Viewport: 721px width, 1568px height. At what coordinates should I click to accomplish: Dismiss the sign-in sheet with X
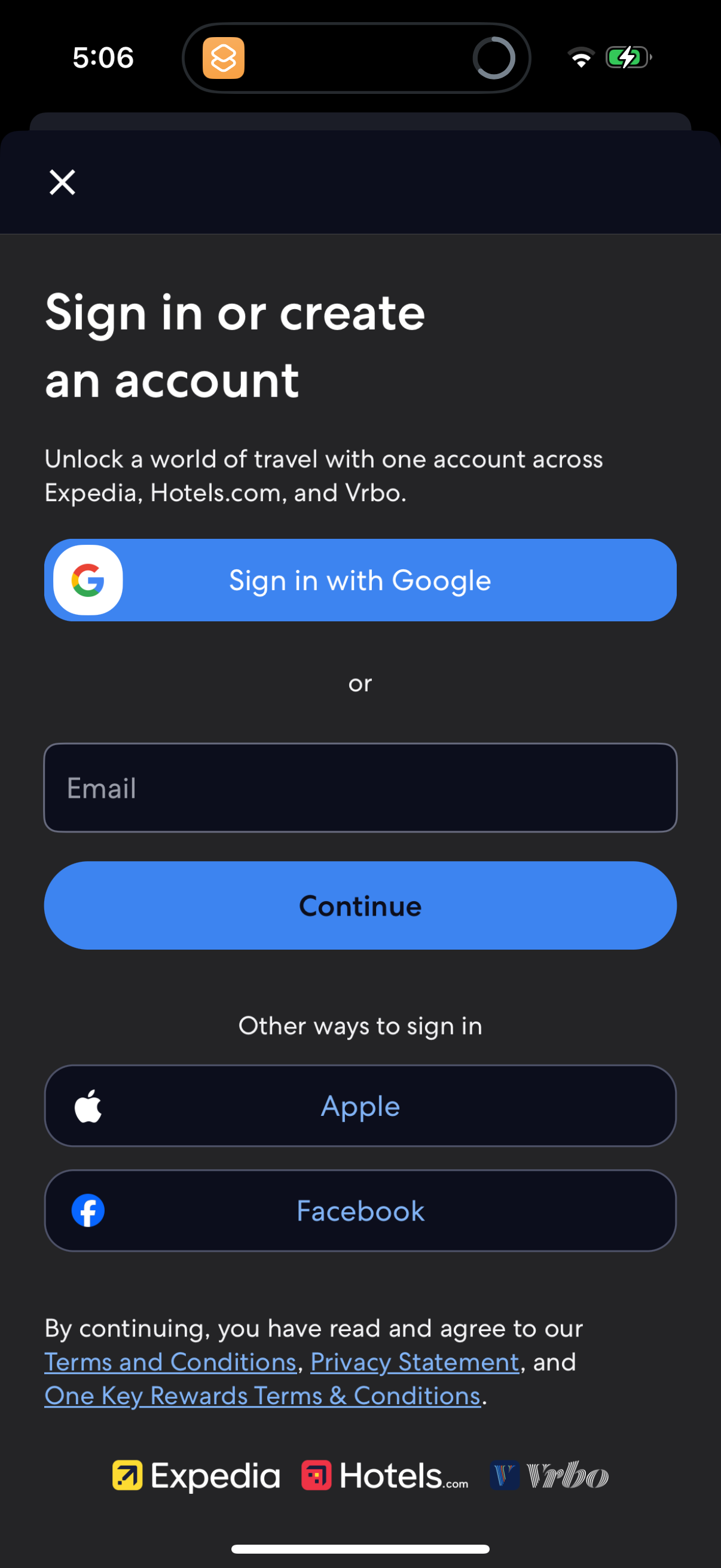click(x=62, y=182)
